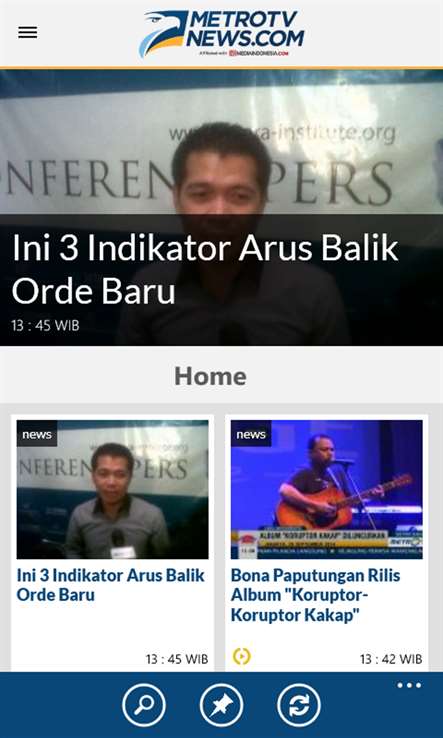Image resolution: width=443 pixels, height=738 pixels.
Task: Refresh the news feed
Action: pyautogui.click(x=299, y=705)
